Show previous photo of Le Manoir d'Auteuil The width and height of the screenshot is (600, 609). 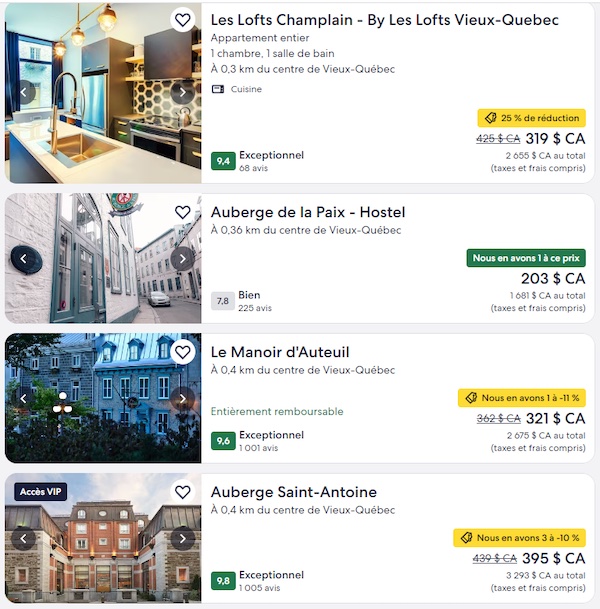pos(24,399)
